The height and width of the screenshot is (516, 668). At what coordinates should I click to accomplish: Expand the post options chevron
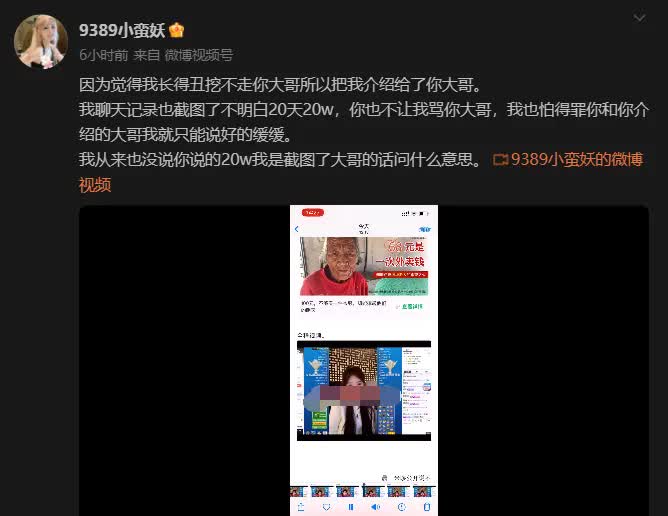[640, 18]
